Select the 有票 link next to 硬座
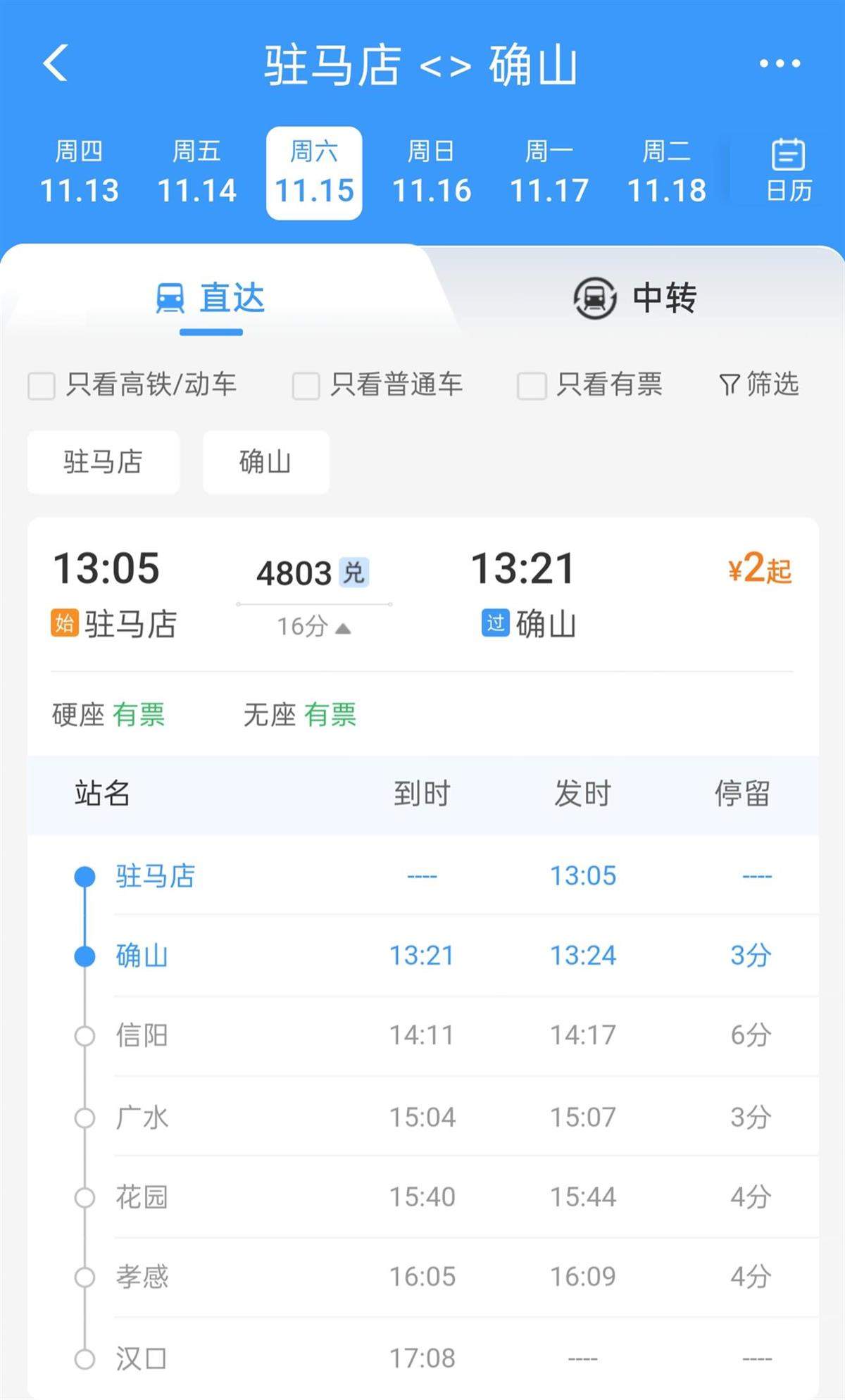Viewport: 845px width, 1400px height. pyautogui.click(x=139, y=714)
